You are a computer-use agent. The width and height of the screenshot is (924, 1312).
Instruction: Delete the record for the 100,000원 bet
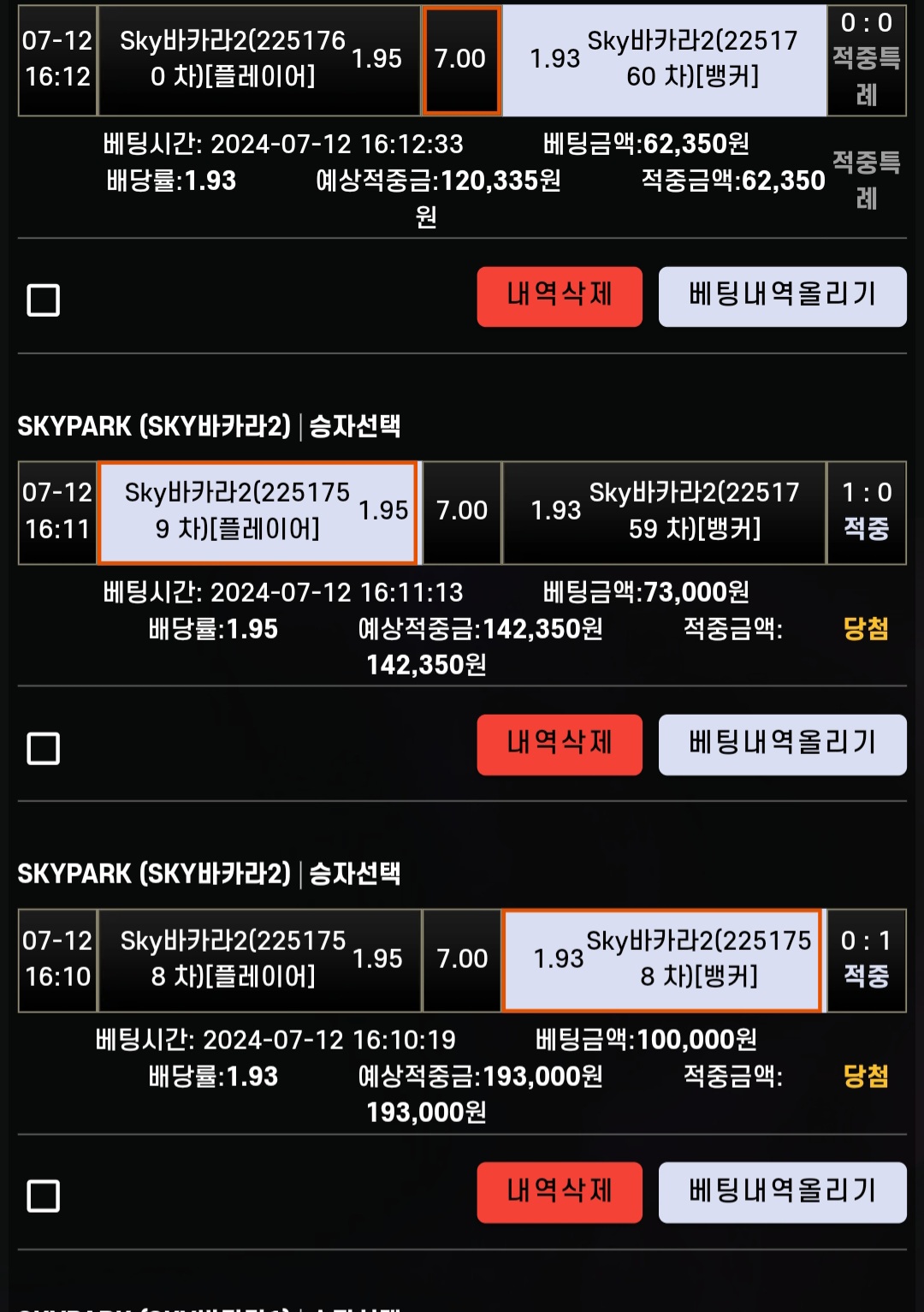tap(560, 1192)
